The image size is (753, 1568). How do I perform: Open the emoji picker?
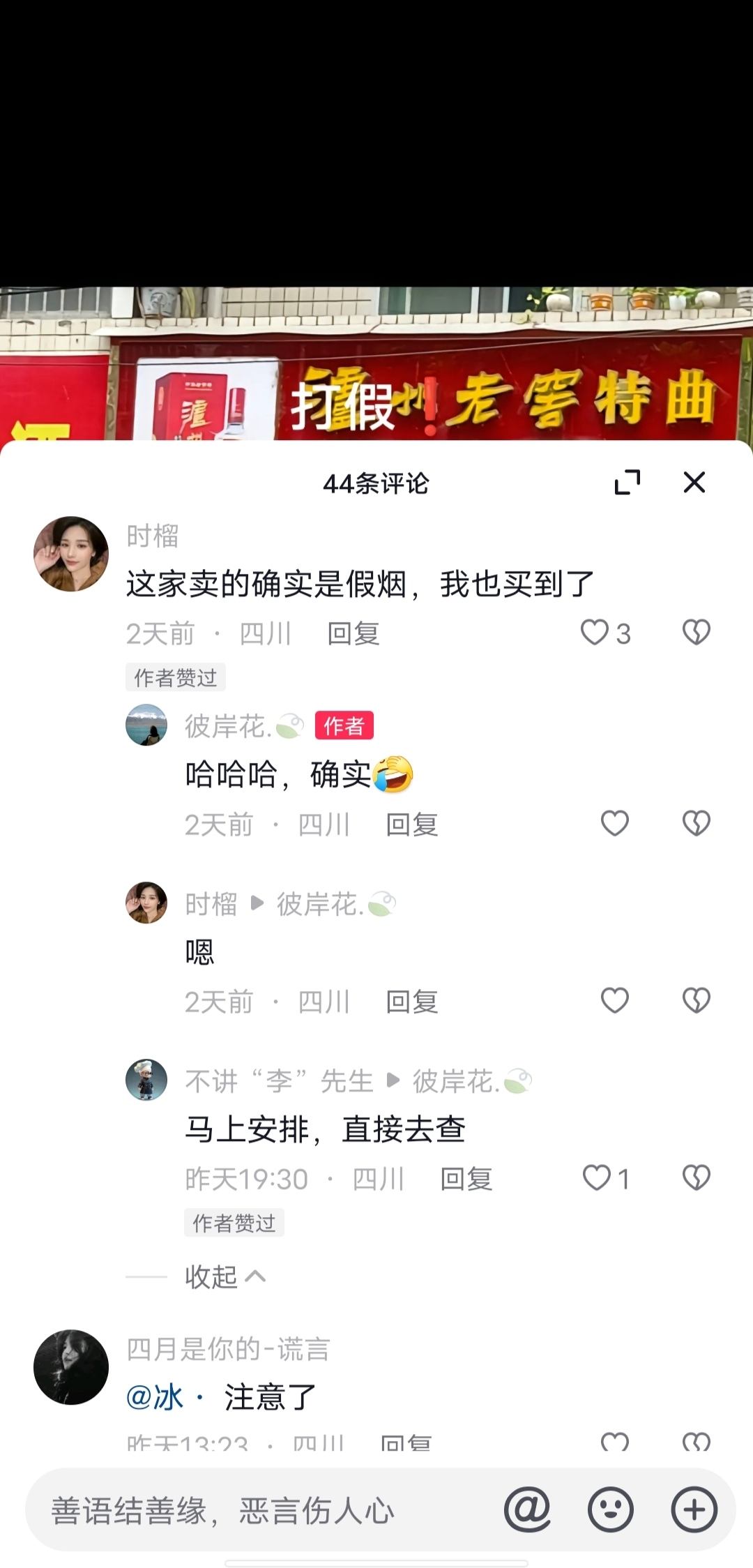(610, 1510)
